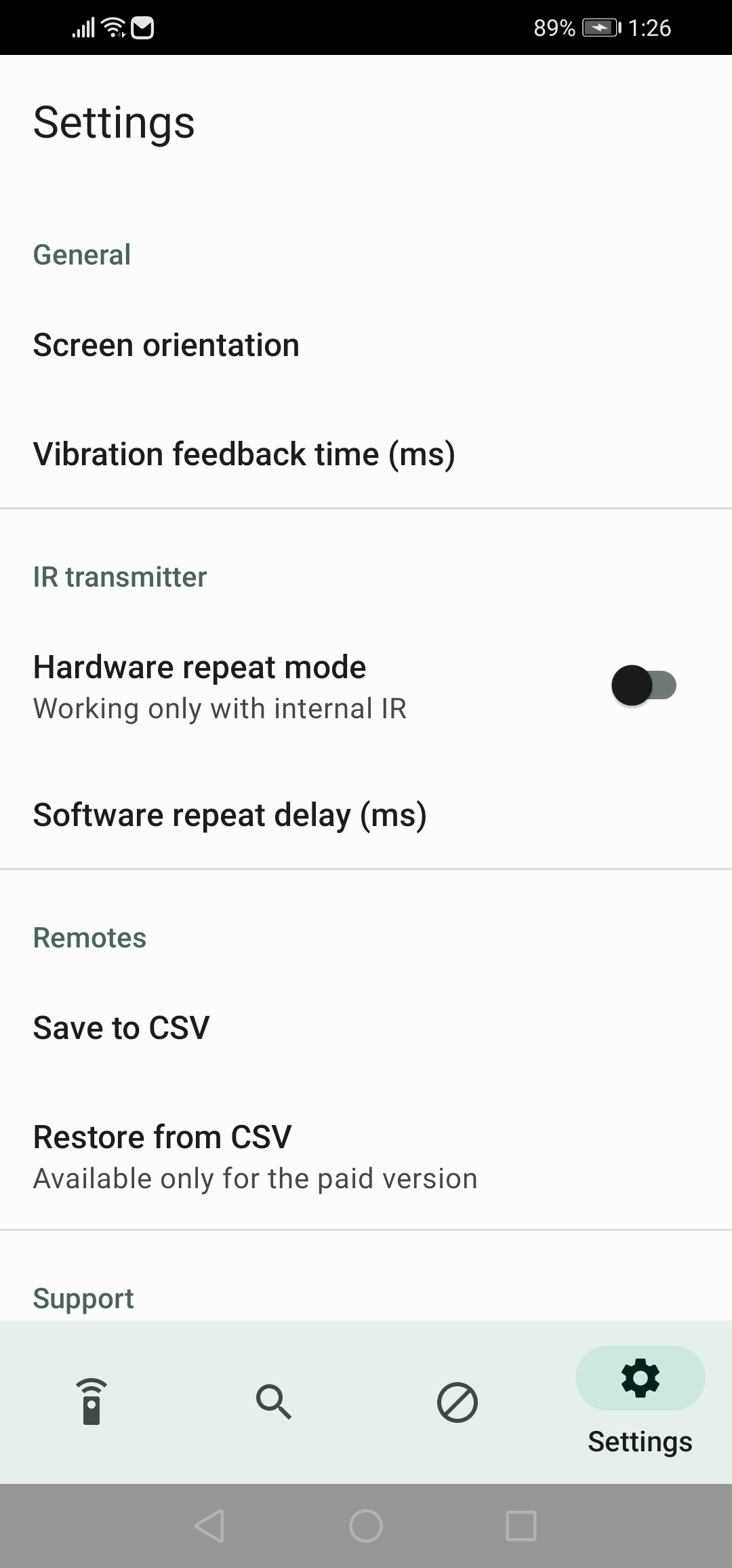Open Vibration feedback time setting
Viewport: 732px width, 1568px height.
coord(244,454)
